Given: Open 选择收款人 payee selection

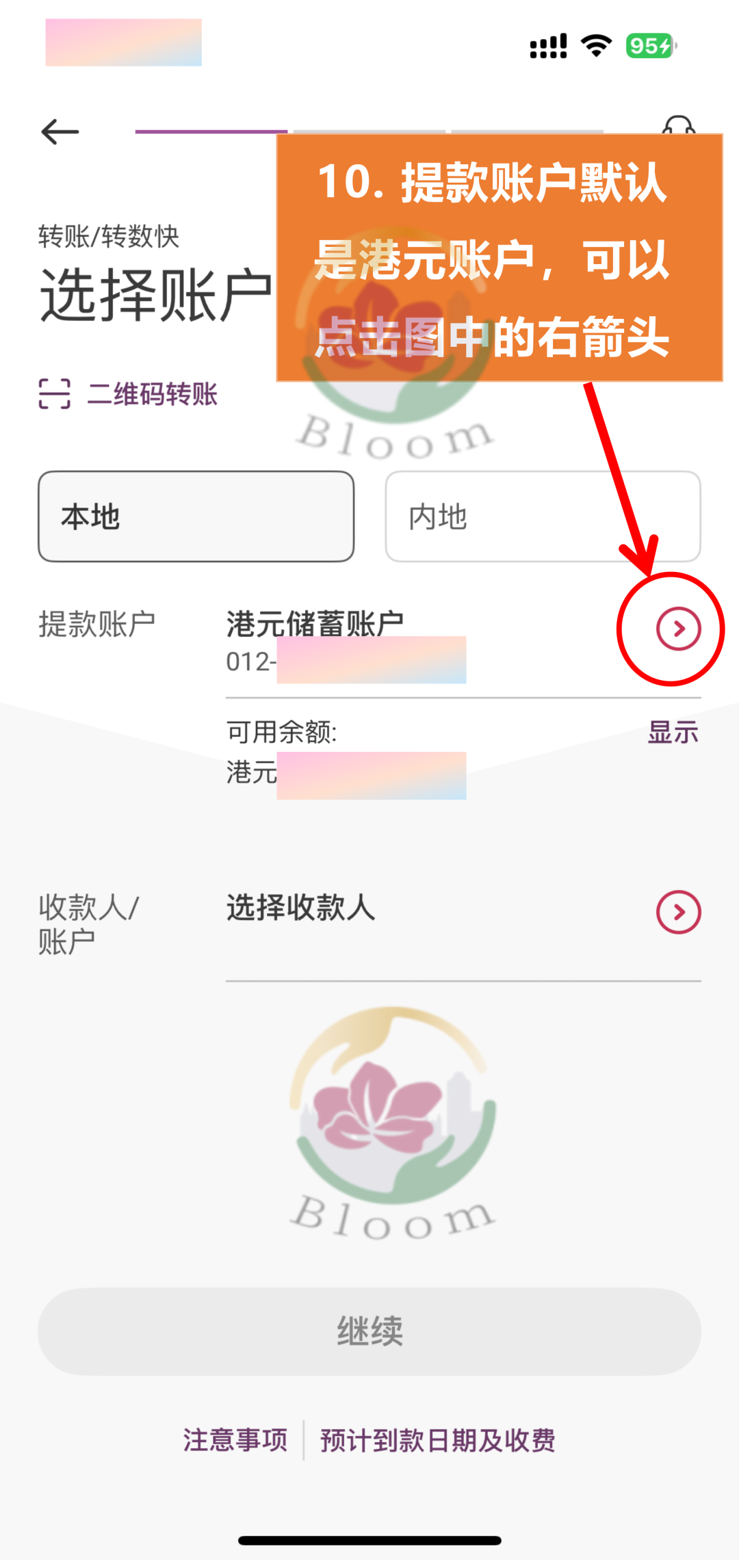Looking at the screenshot, I should pos(678,912).
